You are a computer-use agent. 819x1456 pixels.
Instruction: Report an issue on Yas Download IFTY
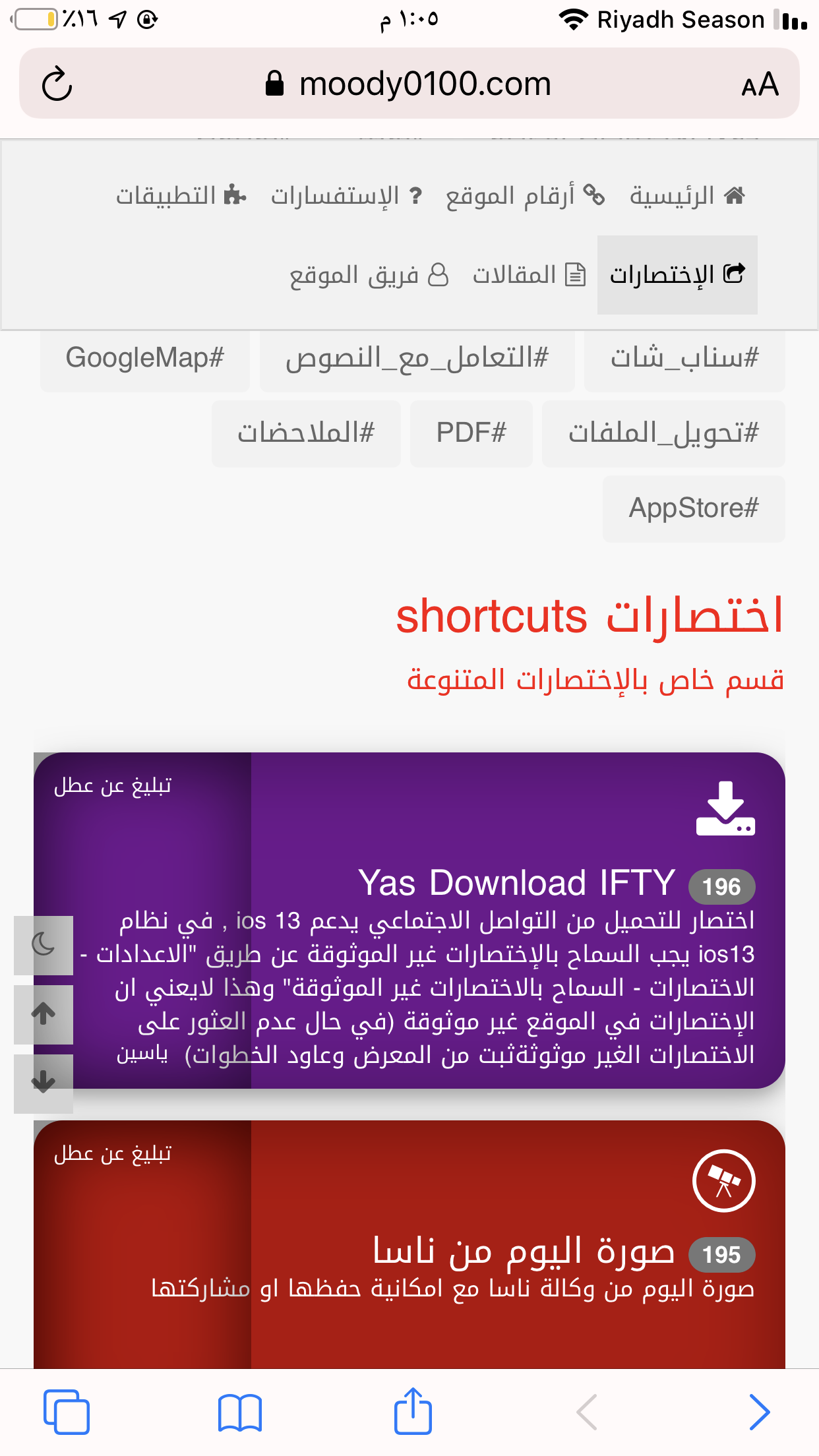coord(113,785)
